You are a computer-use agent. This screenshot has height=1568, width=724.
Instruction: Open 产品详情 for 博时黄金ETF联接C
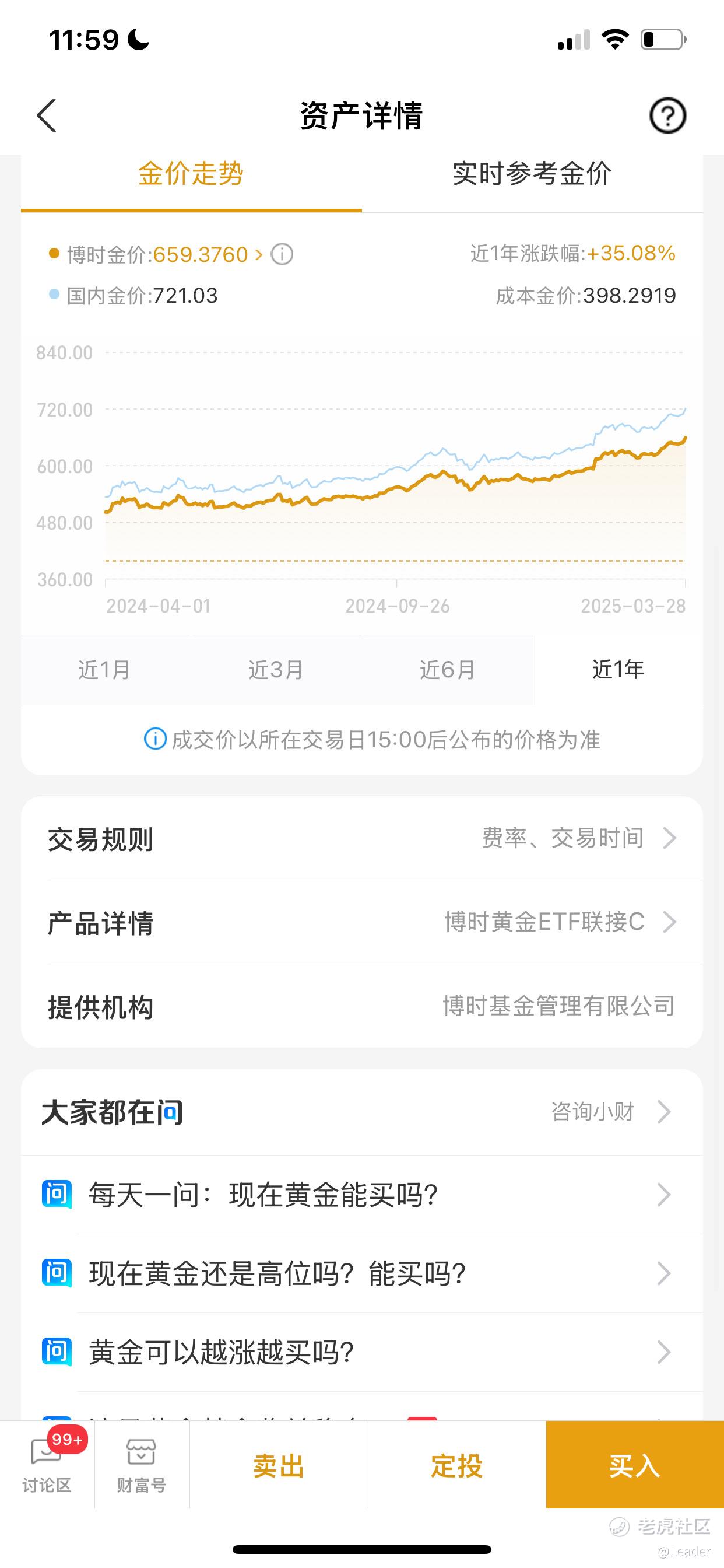362,922
